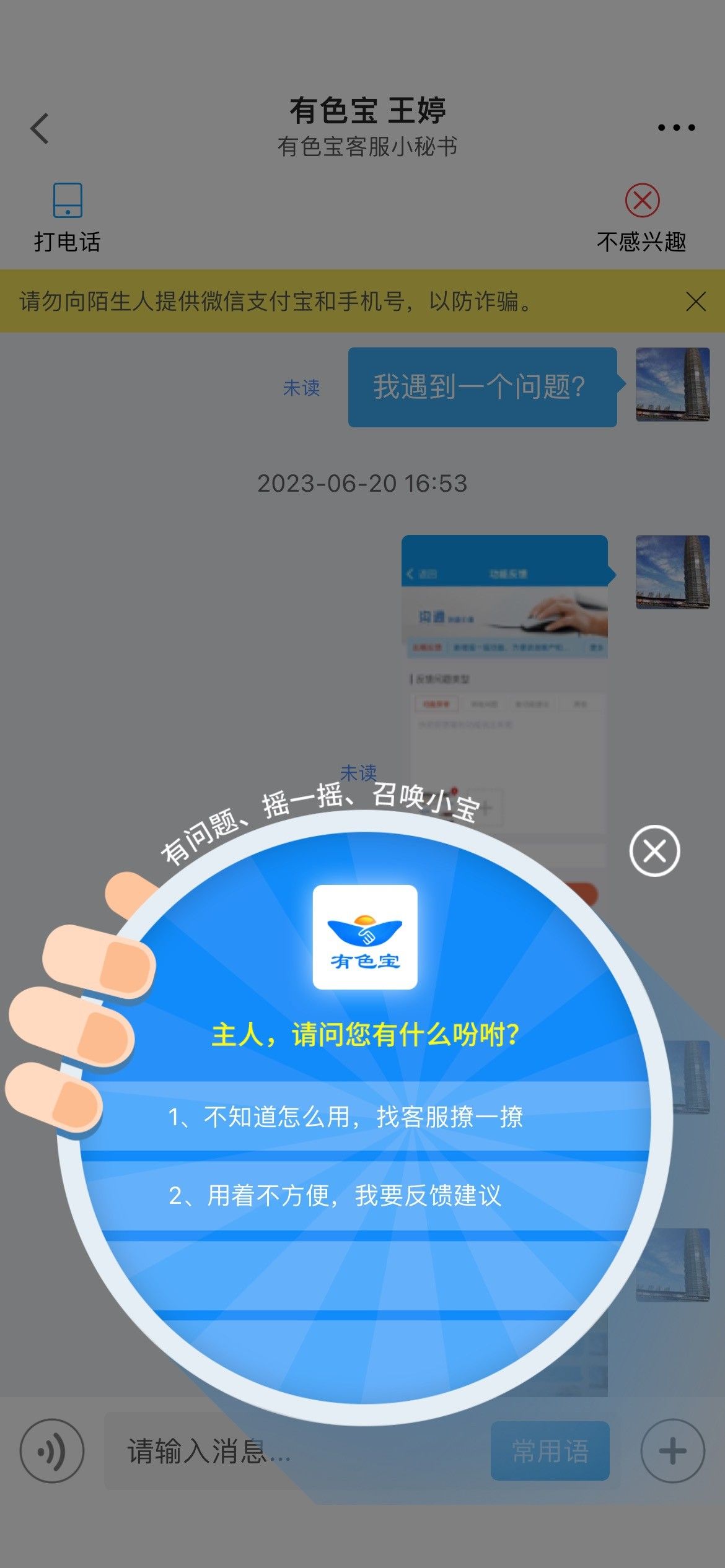Tap 打电话 to call
Screen dimensions: 725x1568
67,218
